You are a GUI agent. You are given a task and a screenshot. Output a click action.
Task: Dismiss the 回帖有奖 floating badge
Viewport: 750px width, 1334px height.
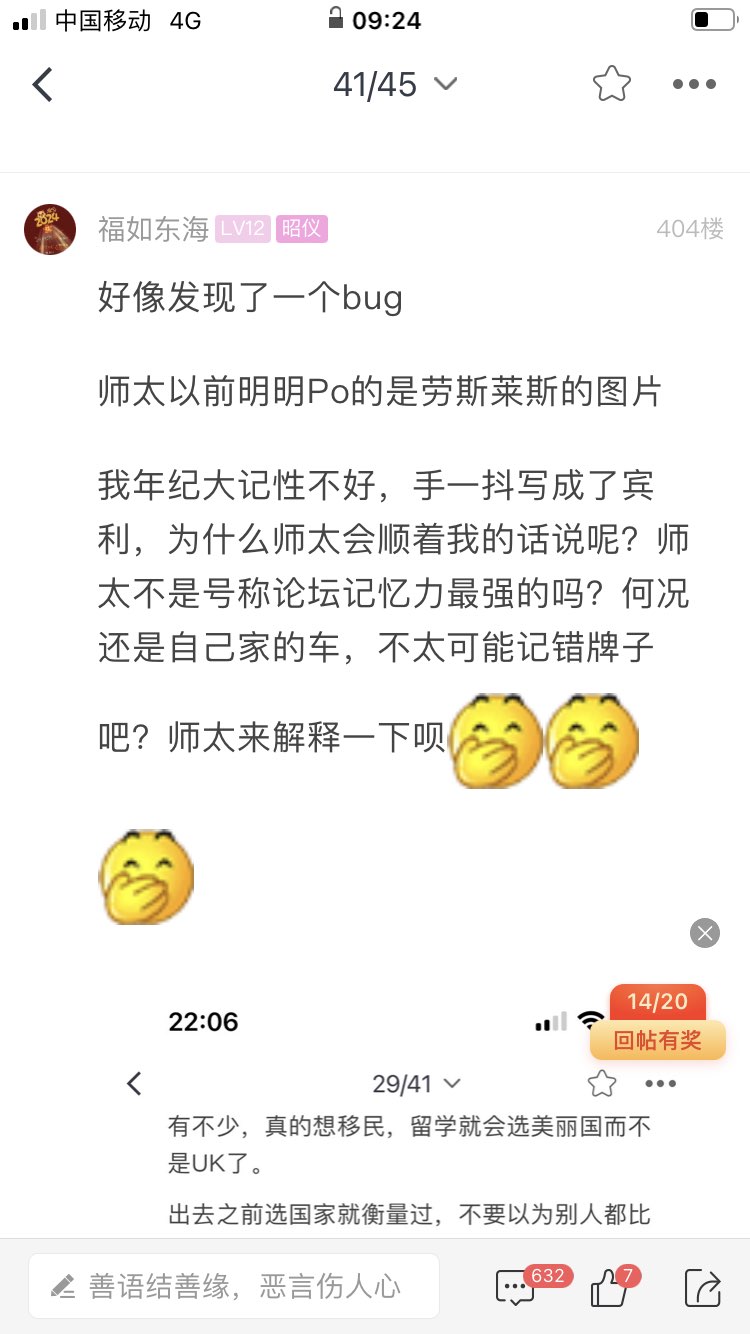(x=704, y=933)
